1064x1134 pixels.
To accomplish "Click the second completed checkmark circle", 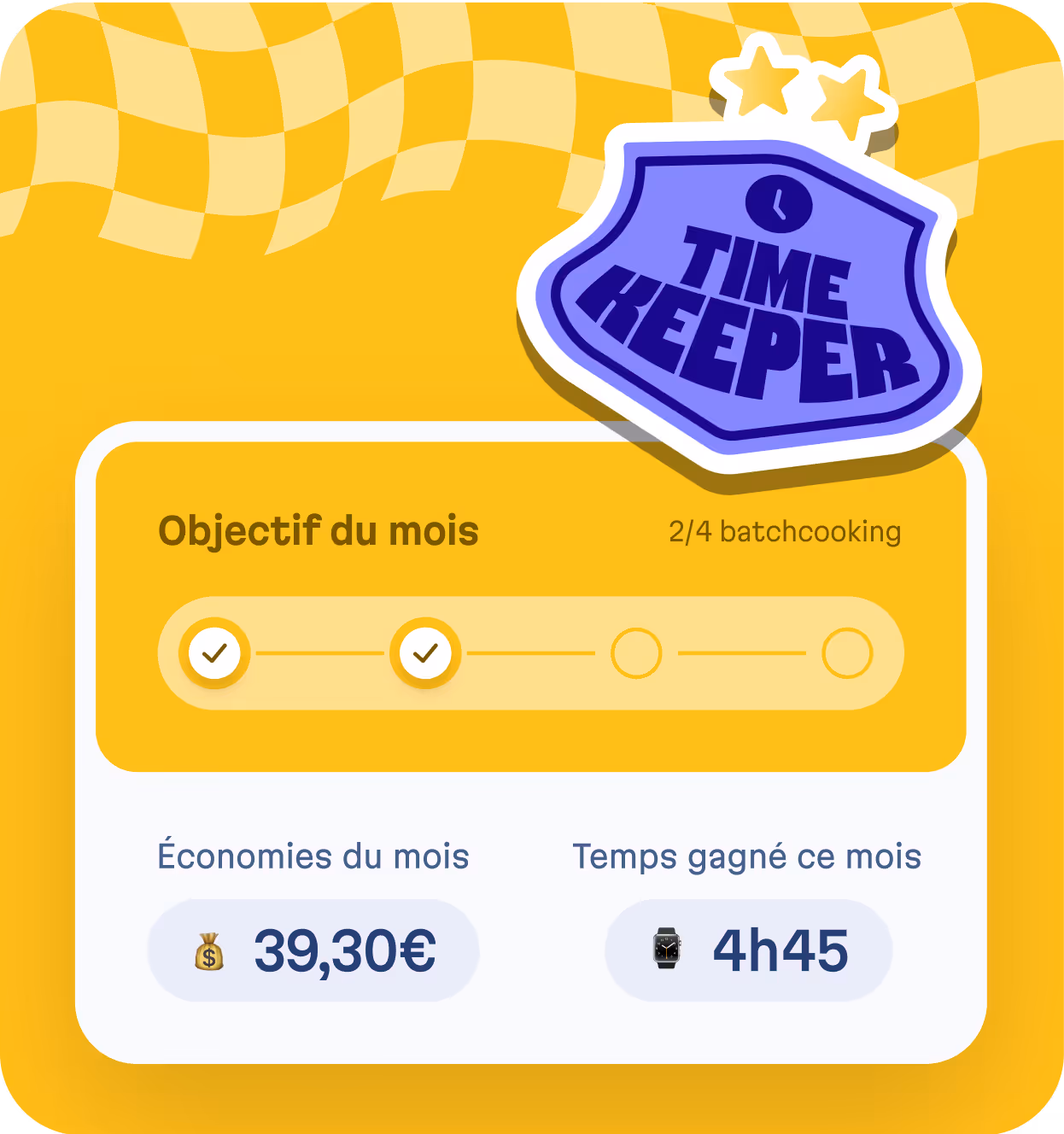I will tap(424, 653).
